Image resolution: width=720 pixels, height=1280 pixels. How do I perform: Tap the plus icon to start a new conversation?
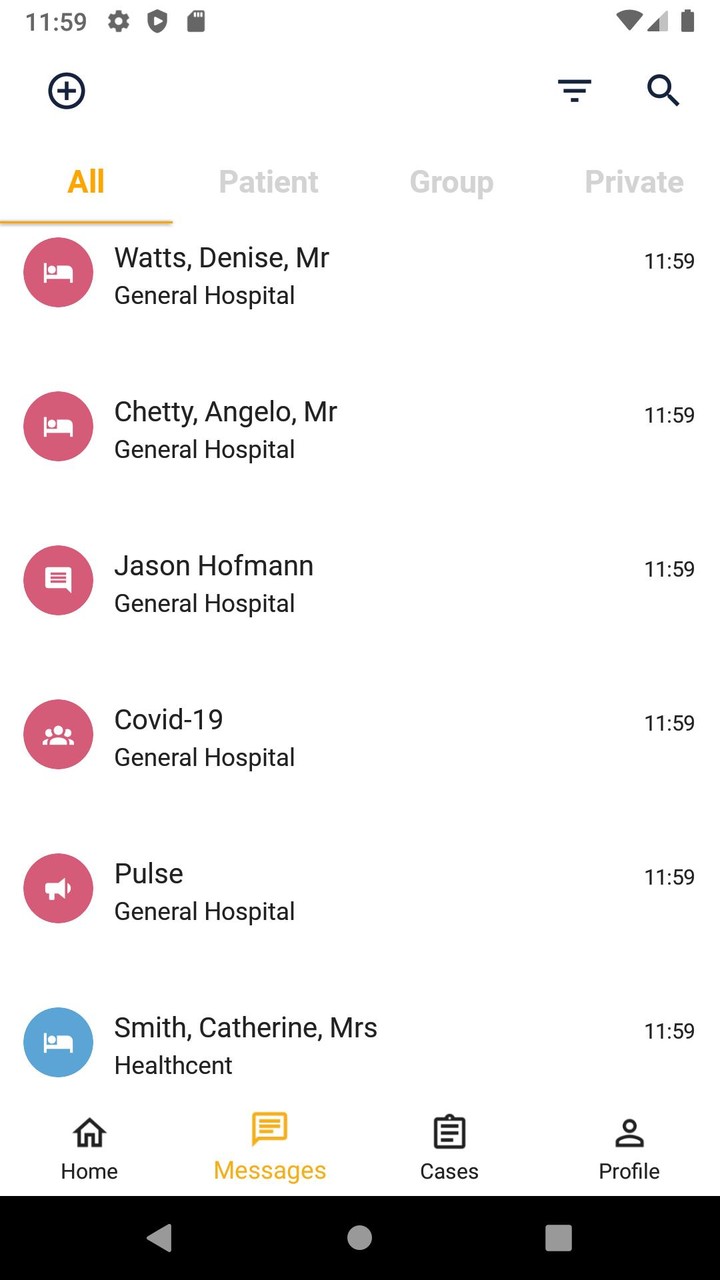(67, 91)
